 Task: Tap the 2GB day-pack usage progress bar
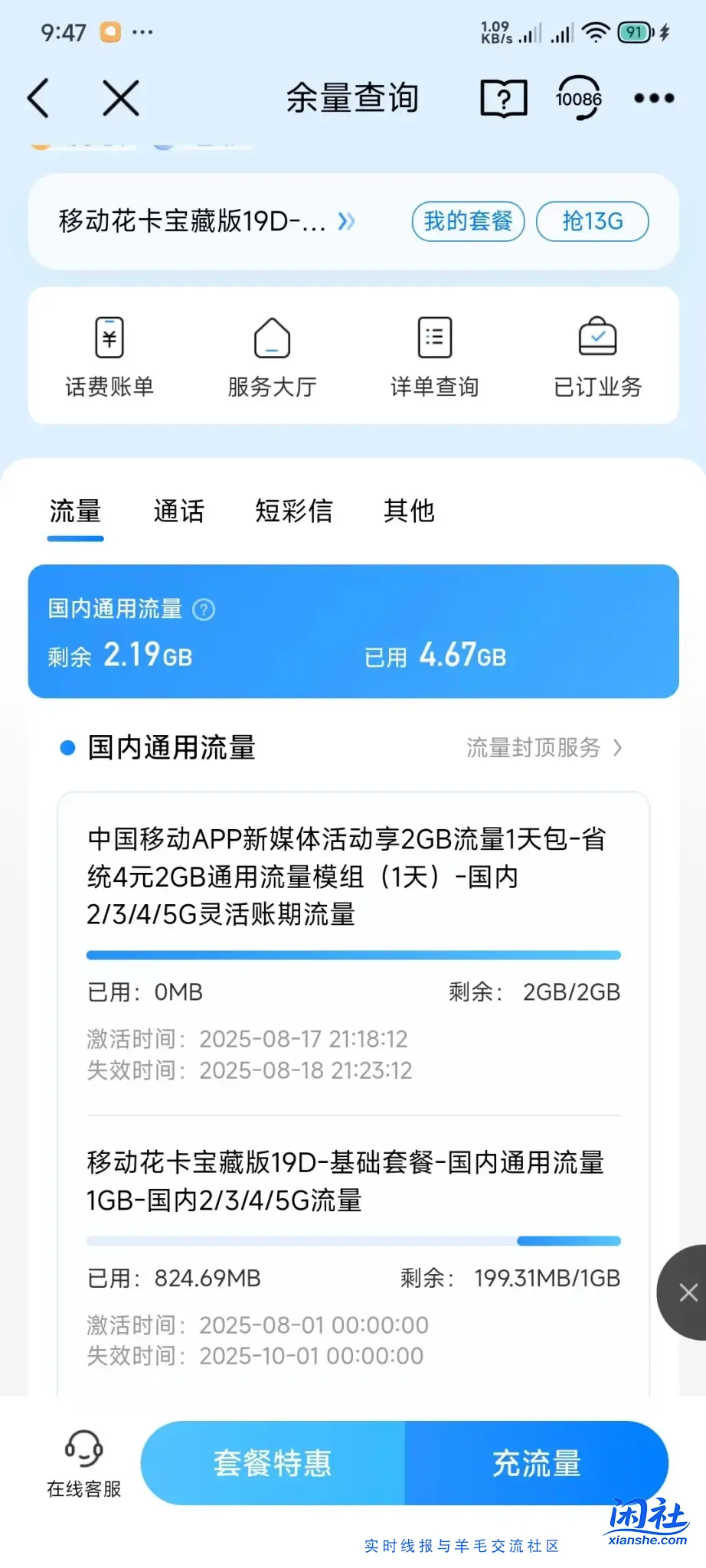click(x=352, y=955)
